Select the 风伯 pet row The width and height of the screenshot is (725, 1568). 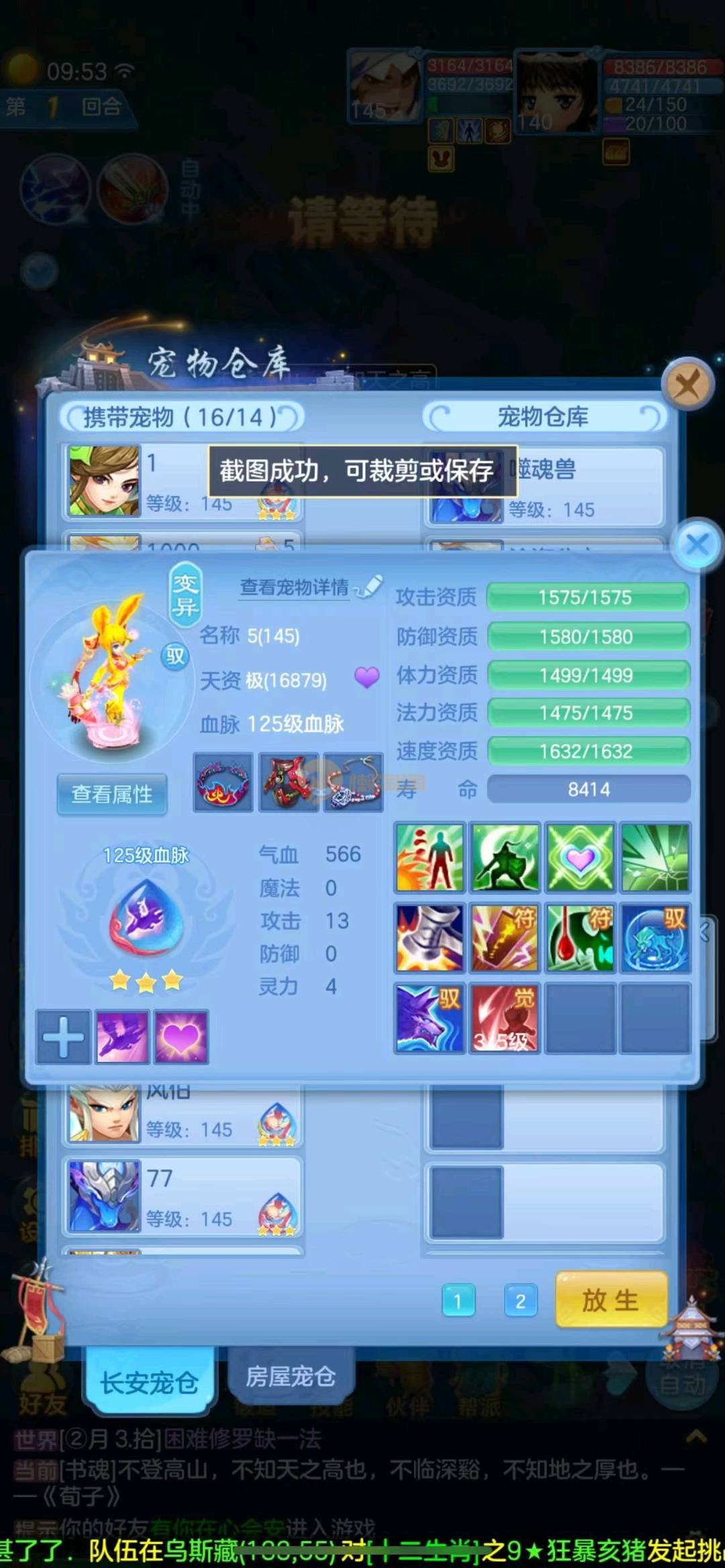(x=181, y=1114)
